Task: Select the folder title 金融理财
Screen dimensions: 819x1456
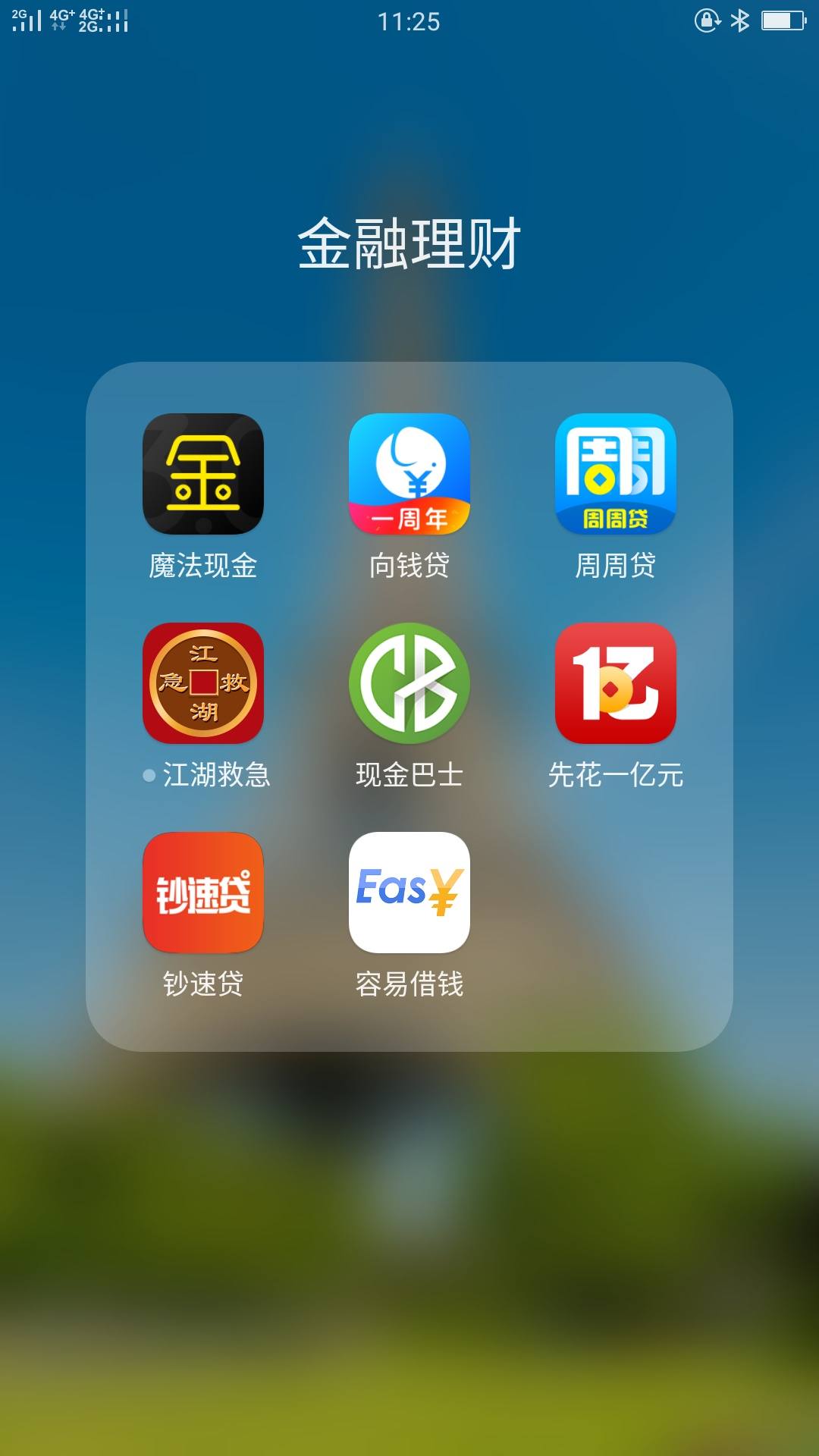Action: point(409,241)
